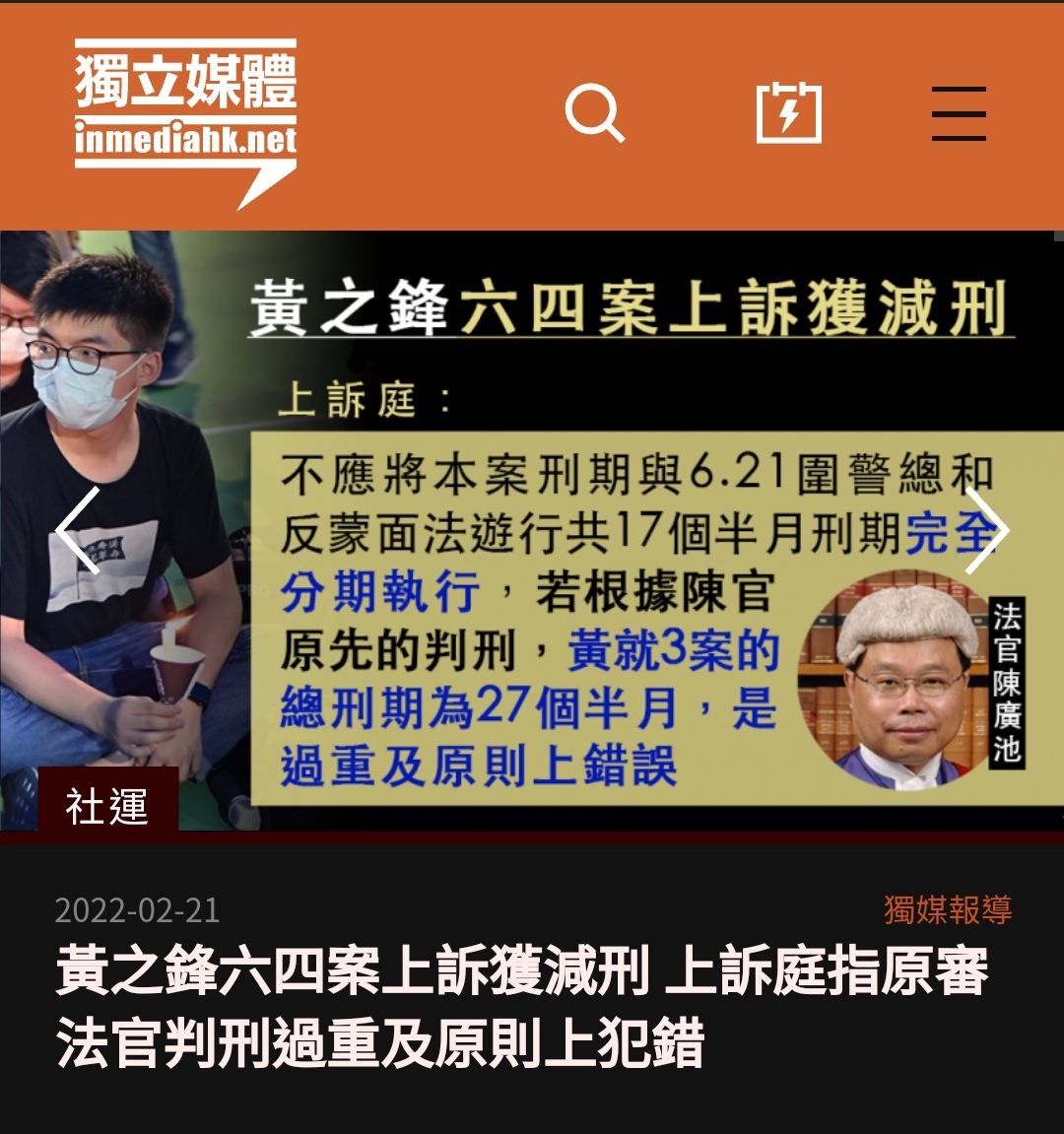Open the search icon in header
The height and width of the screenshot is (1134, 1064).
click(594, 113)
